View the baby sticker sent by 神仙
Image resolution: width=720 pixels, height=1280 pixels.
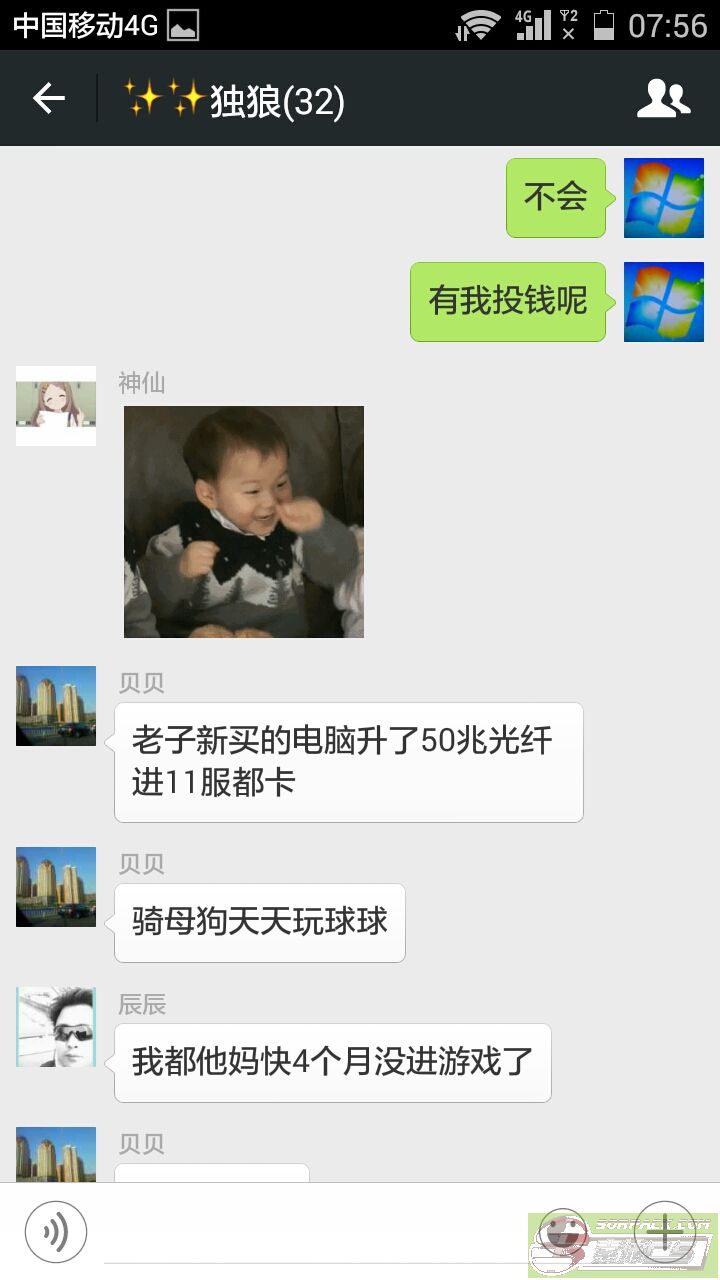click(x=244, y=522)
